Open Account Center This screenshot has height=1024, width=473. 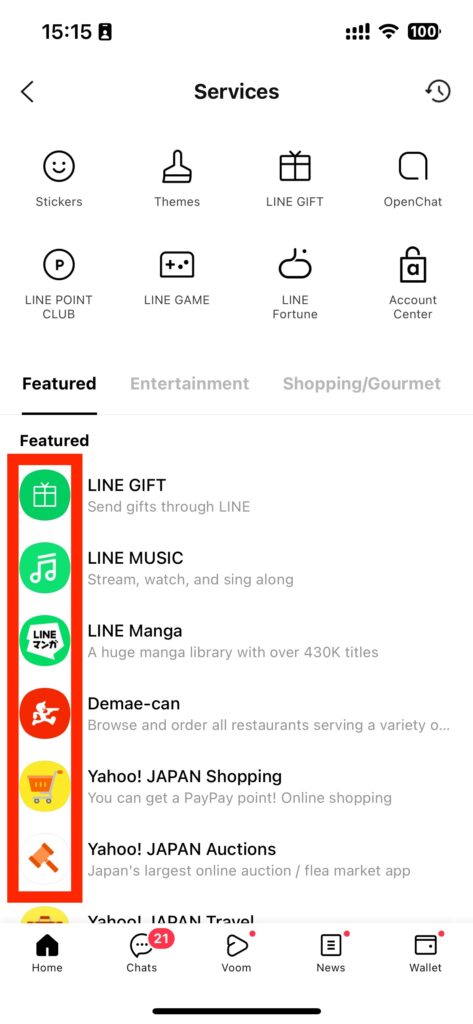click(413, 284)
